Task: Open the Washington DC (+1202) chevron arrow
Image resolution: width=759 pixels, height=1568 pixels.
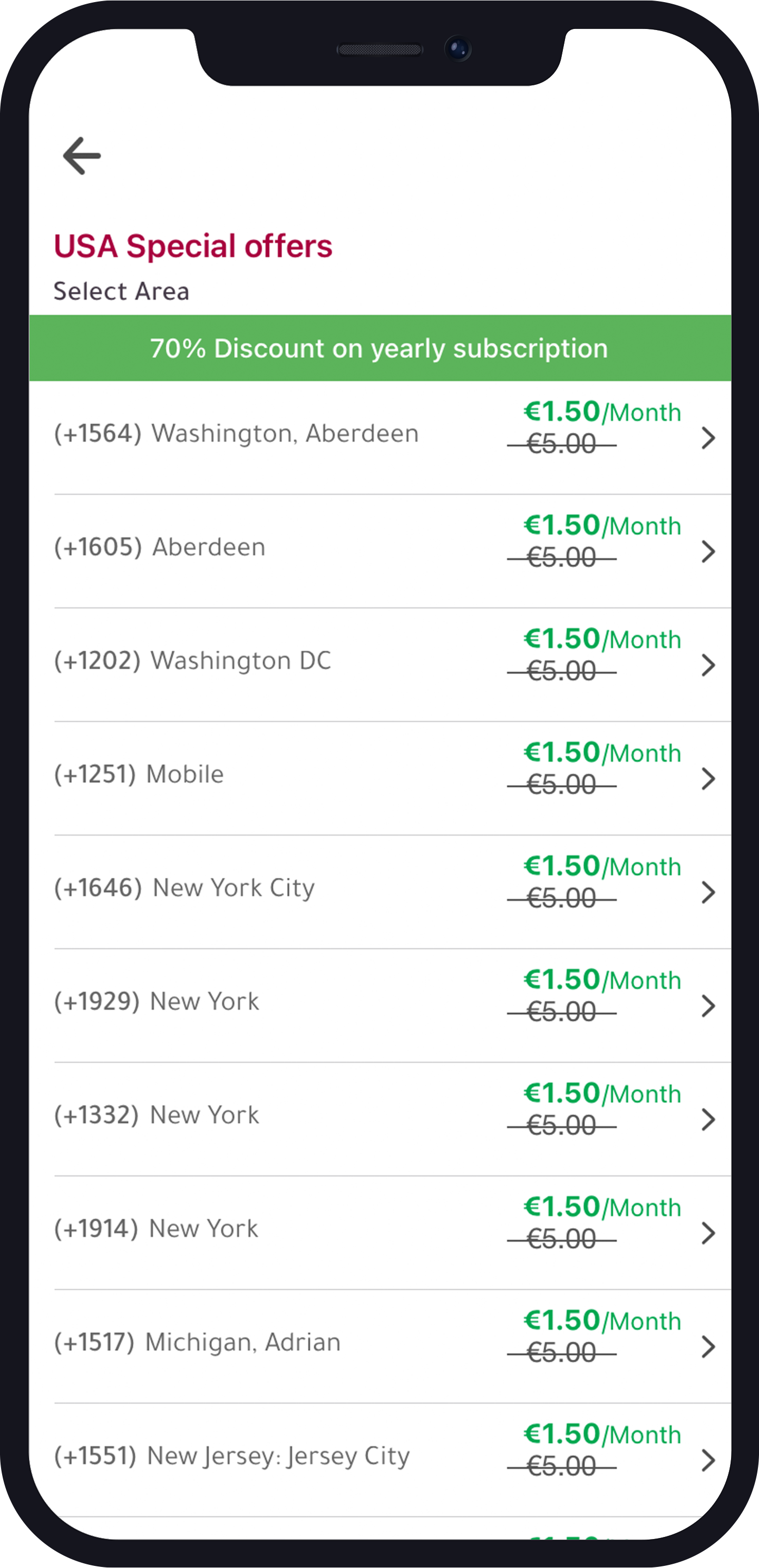Action: [708, 665]
